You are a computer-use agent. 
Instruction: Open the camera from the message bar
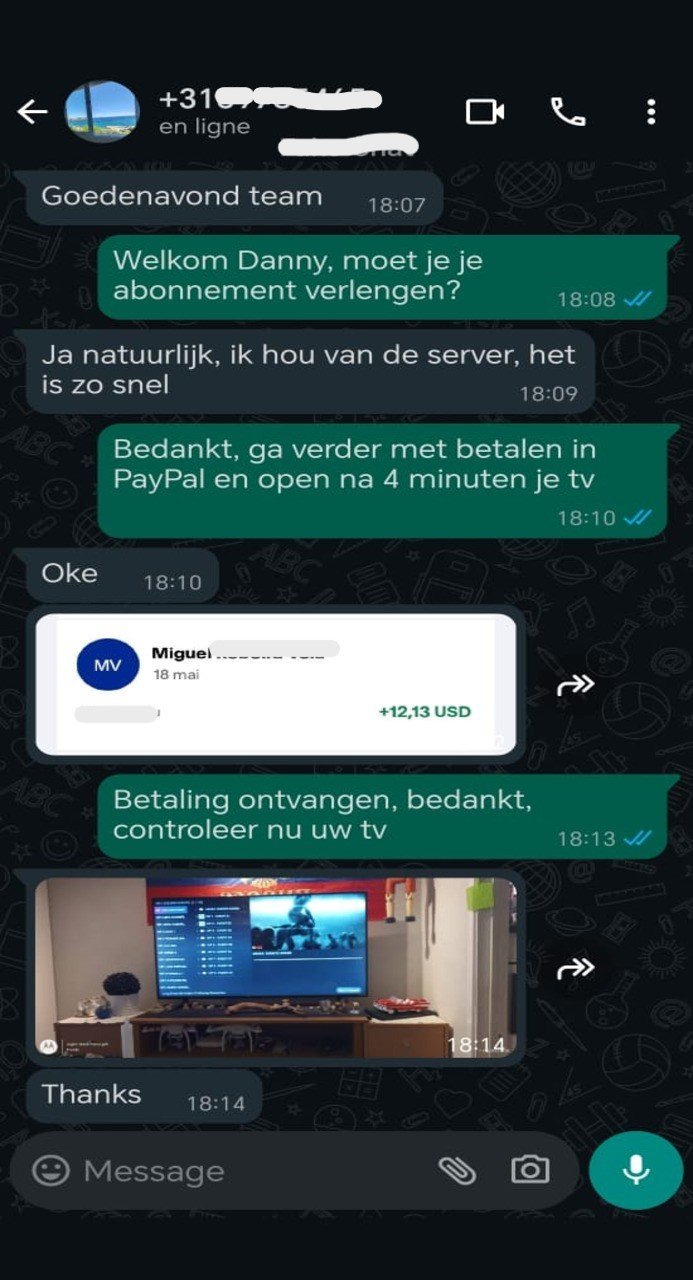click(529, 1170)
